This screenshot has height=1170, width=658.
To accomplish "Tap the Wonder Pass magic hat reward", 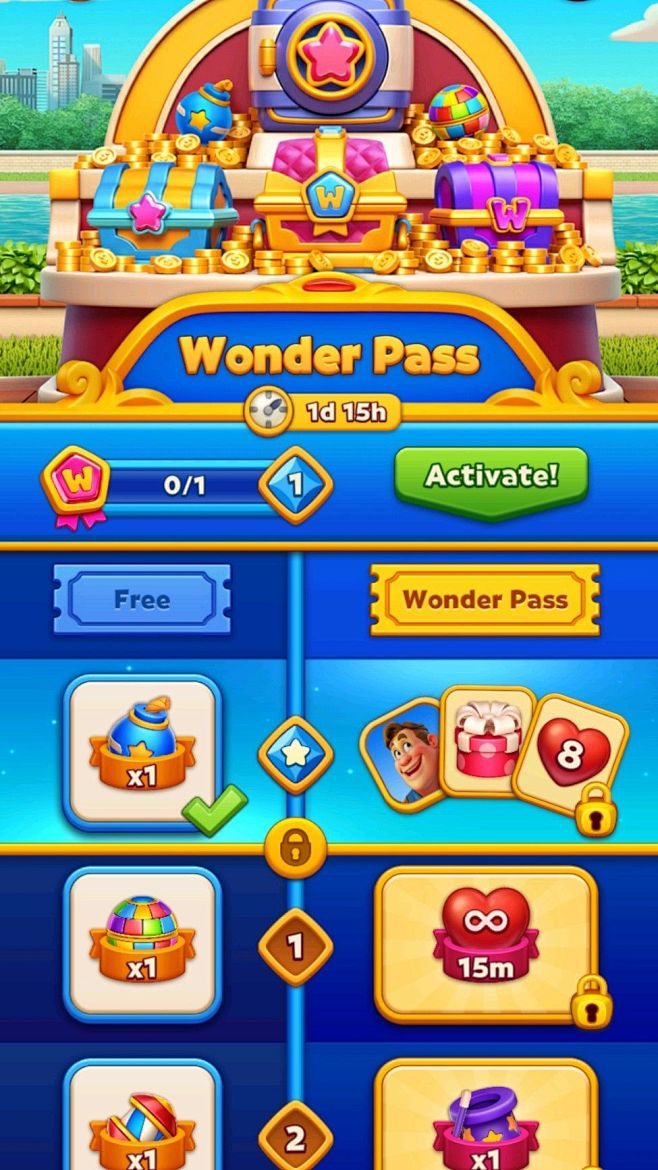I will (486, 1116).
